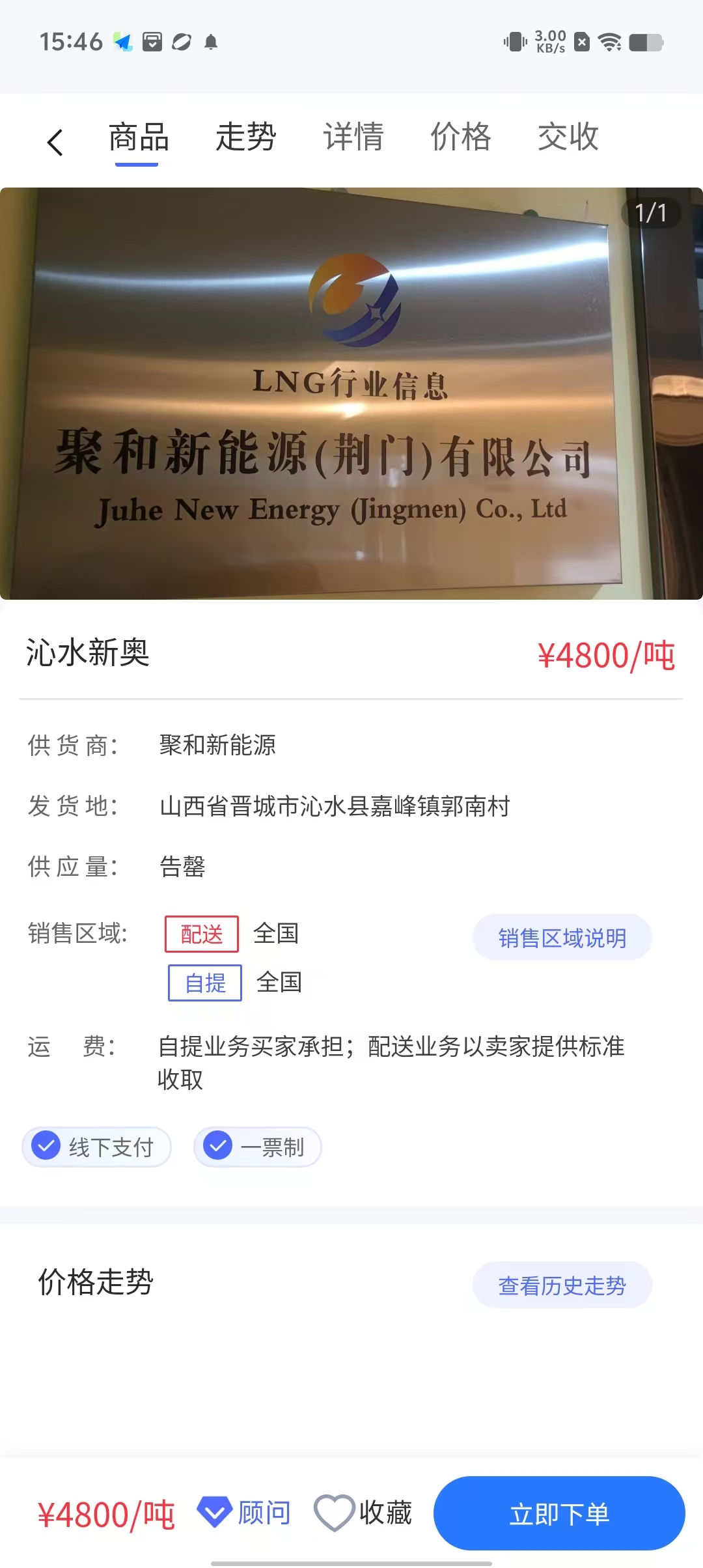Go back to the previous page
Image resolution: width=703 pixels, height=1568 pixels.
[55, 141]
